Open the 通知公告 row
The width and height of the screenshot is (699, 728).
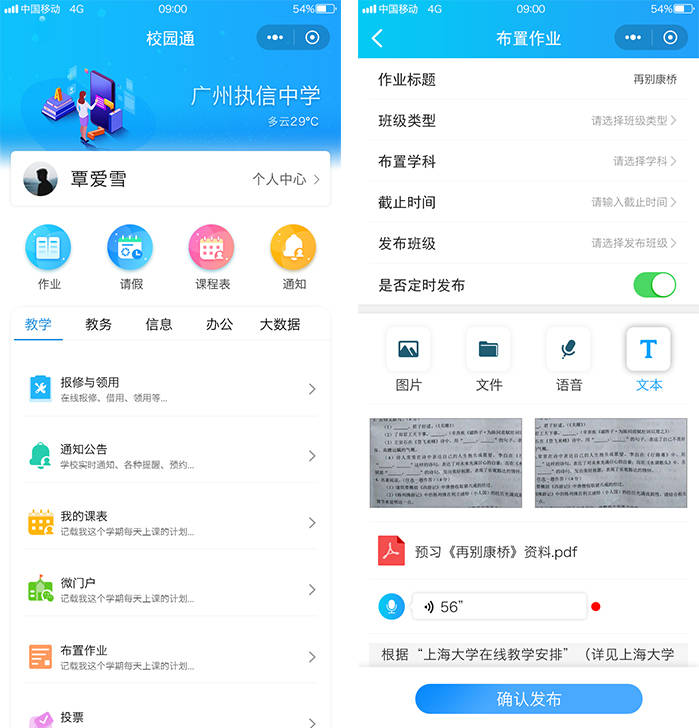tap(171, 456)
